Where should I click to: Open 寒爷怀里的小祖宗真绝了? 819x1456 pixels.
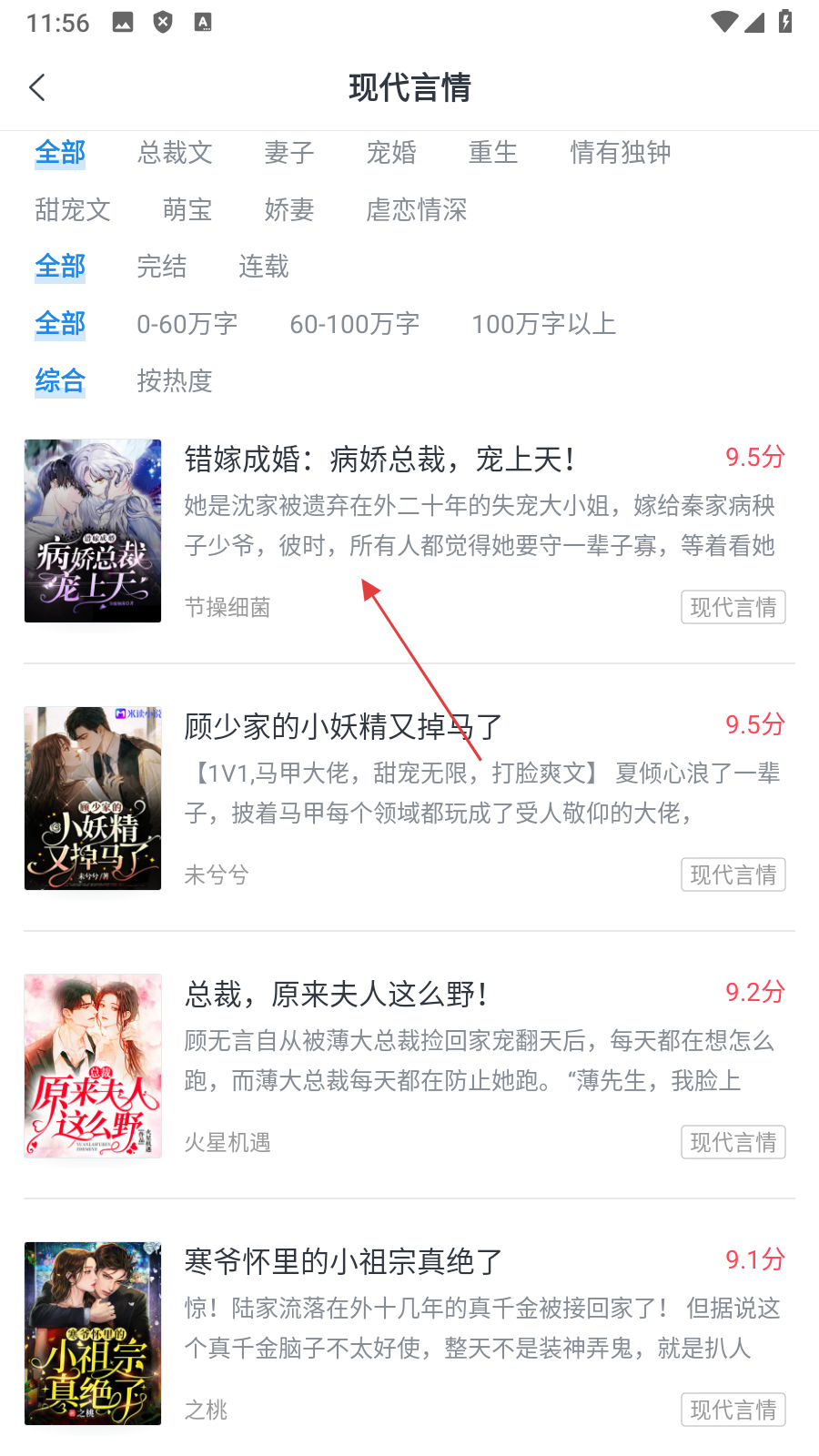click(343, 1262)
